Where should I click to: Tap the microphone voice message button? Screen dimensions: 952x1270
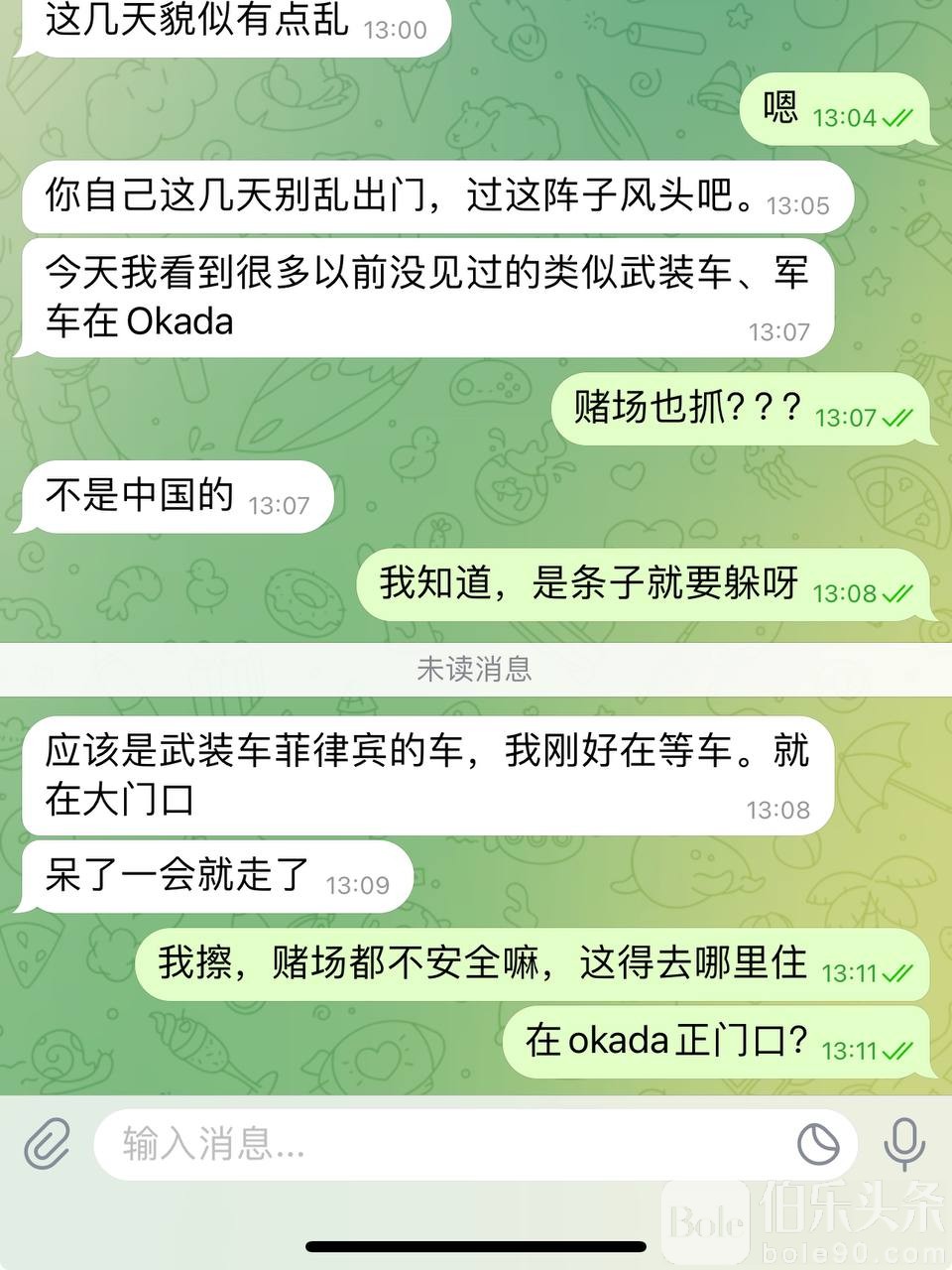902,1144
